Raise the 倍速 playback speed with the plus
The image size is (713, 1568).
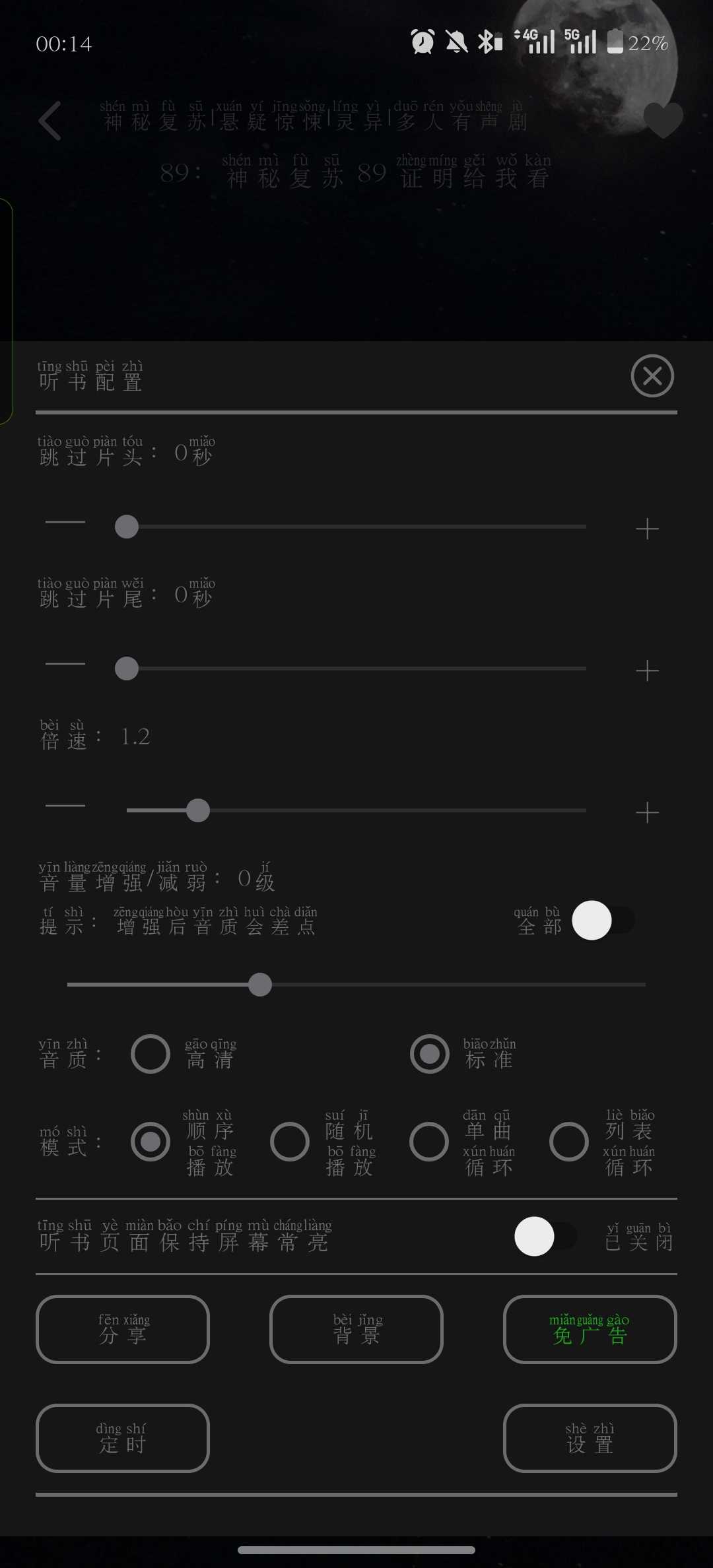[x=647, y=812]
